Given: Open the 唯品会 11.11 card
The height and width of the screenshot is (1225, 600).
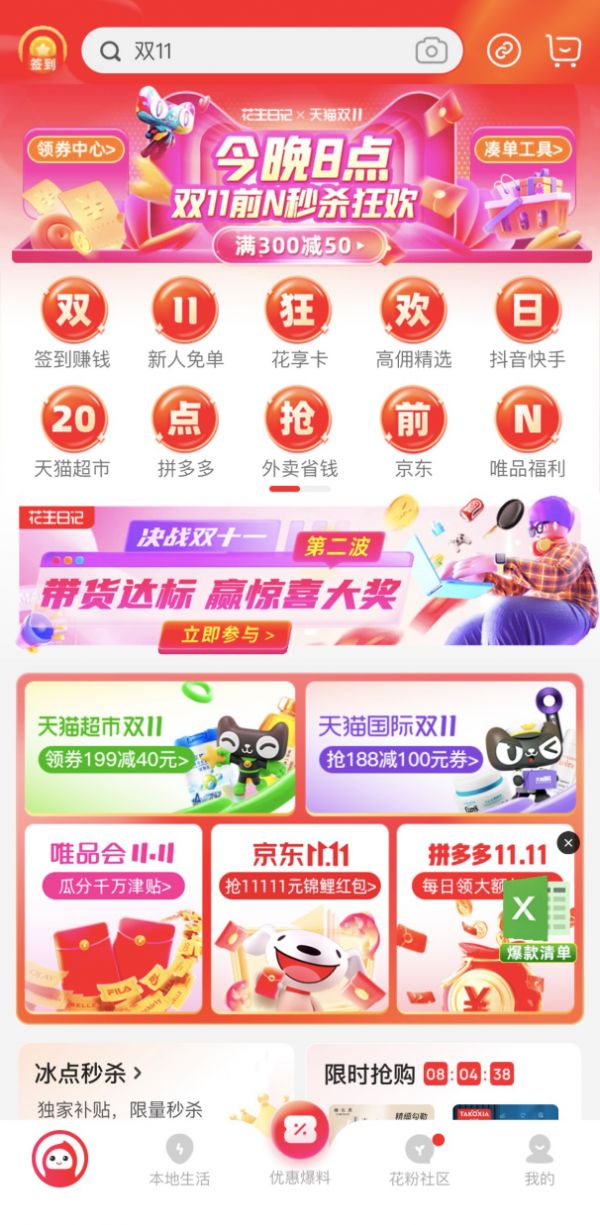Looking at the screenshot, I should 113,918.
